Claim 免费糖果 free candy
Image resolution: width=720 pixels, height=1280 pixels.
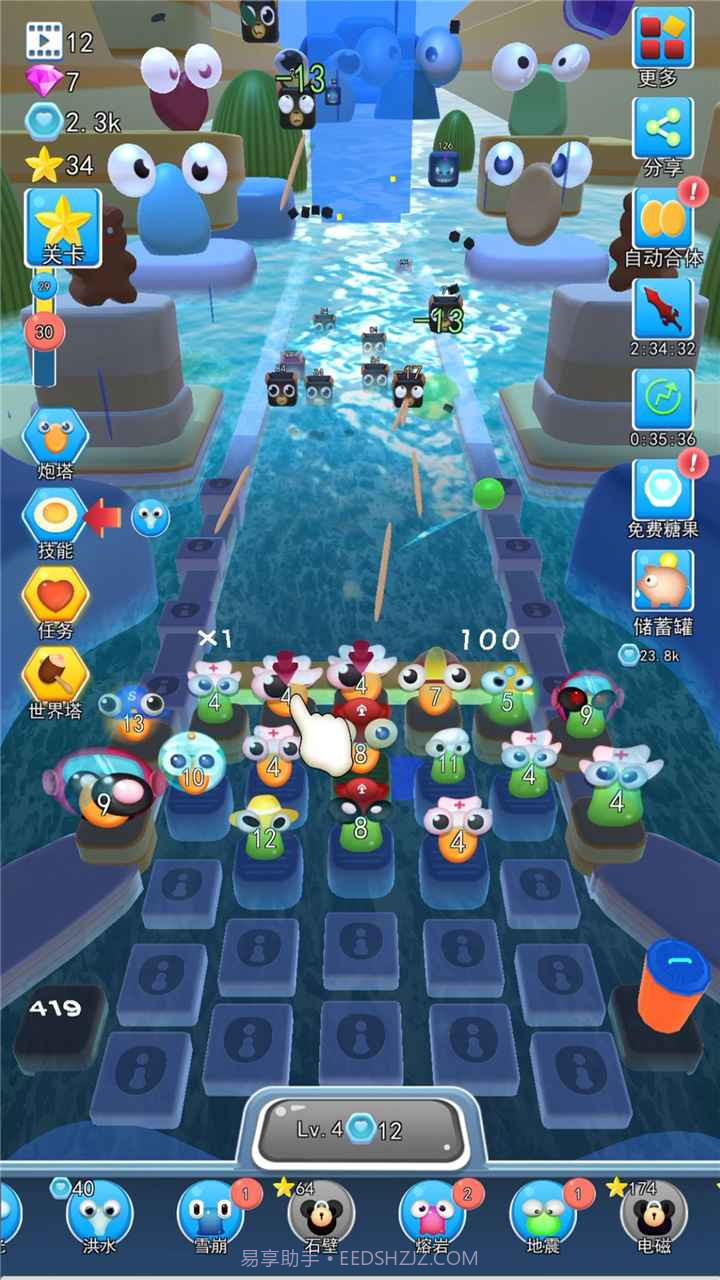pos(662,490)
